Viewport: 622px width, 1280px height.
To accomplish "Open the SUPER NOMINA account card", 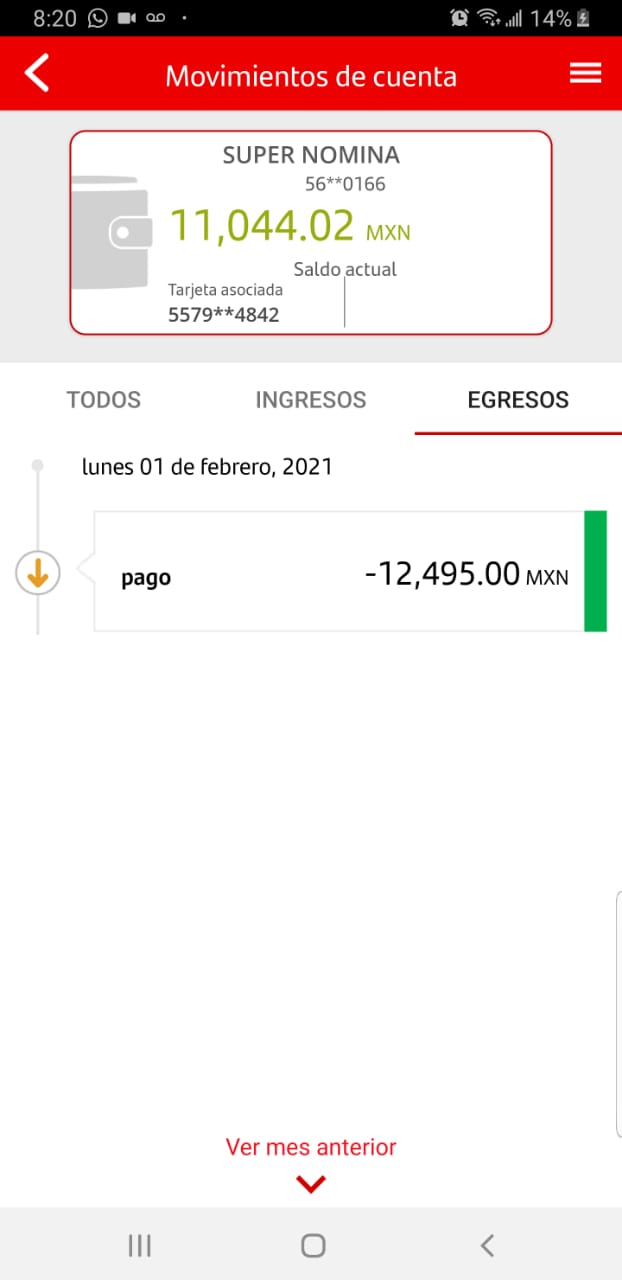I will click(310, 232).
